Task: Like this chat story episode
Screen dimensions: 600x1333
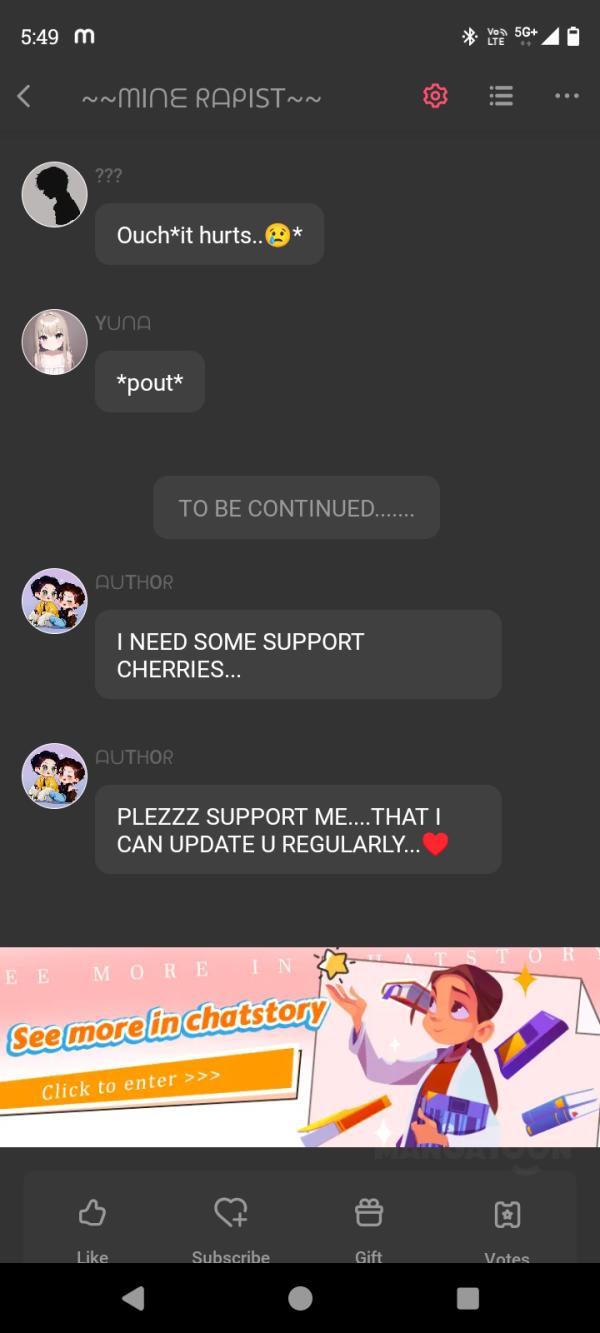Action: coord(92,1225)
